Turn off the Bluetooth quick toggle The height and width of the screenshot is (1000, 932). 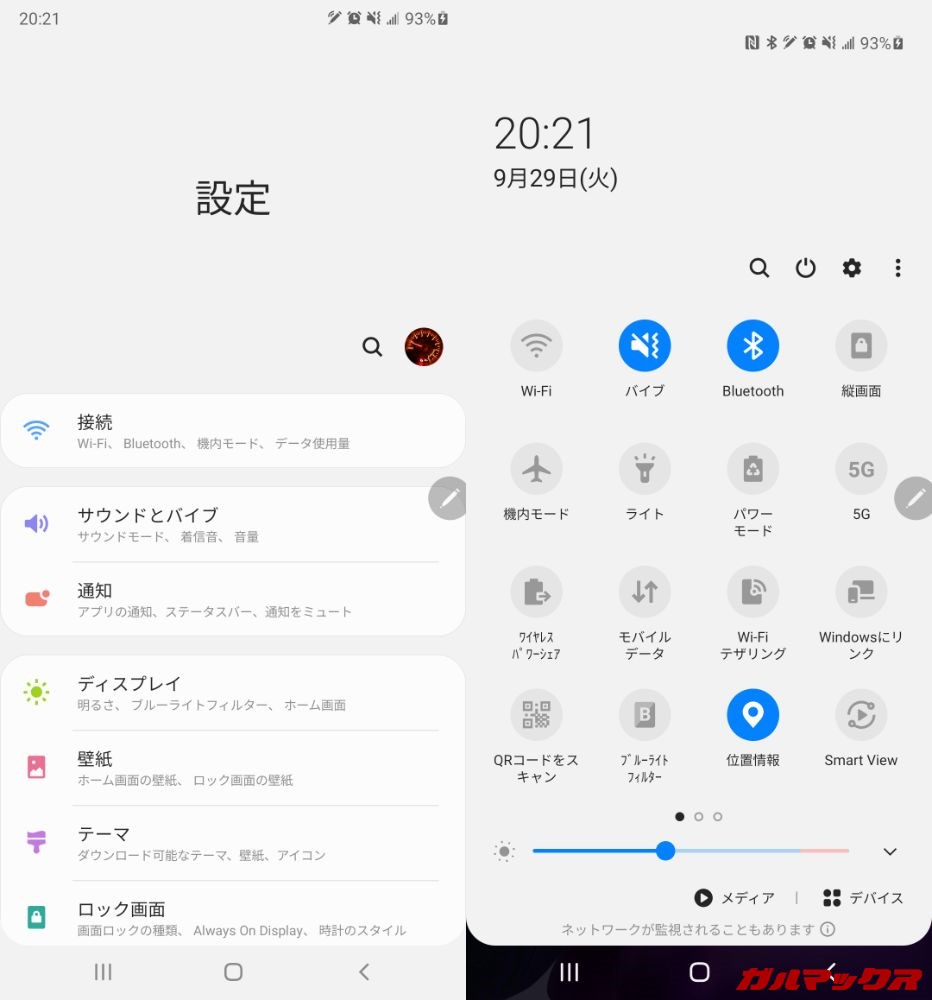click(x=752, y=346)
